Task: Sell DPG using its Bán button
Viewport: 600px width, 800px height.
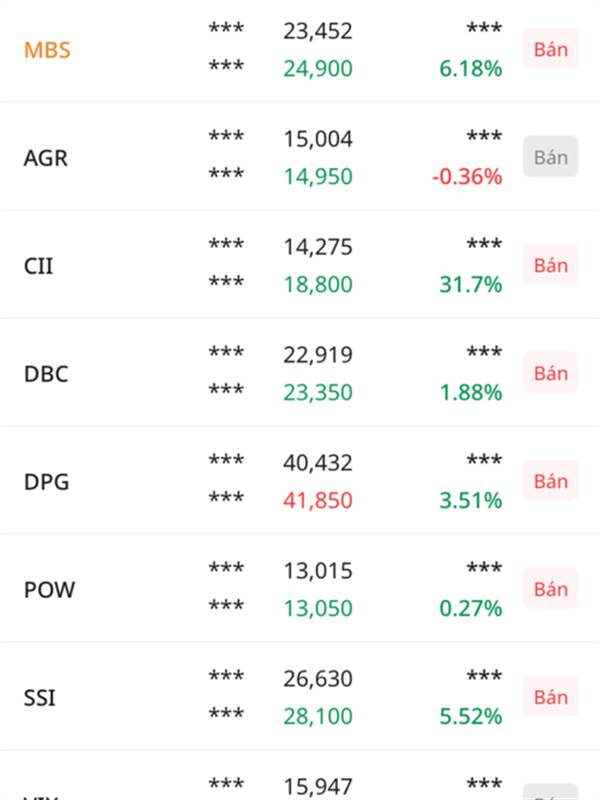Action: pos(550,481)
